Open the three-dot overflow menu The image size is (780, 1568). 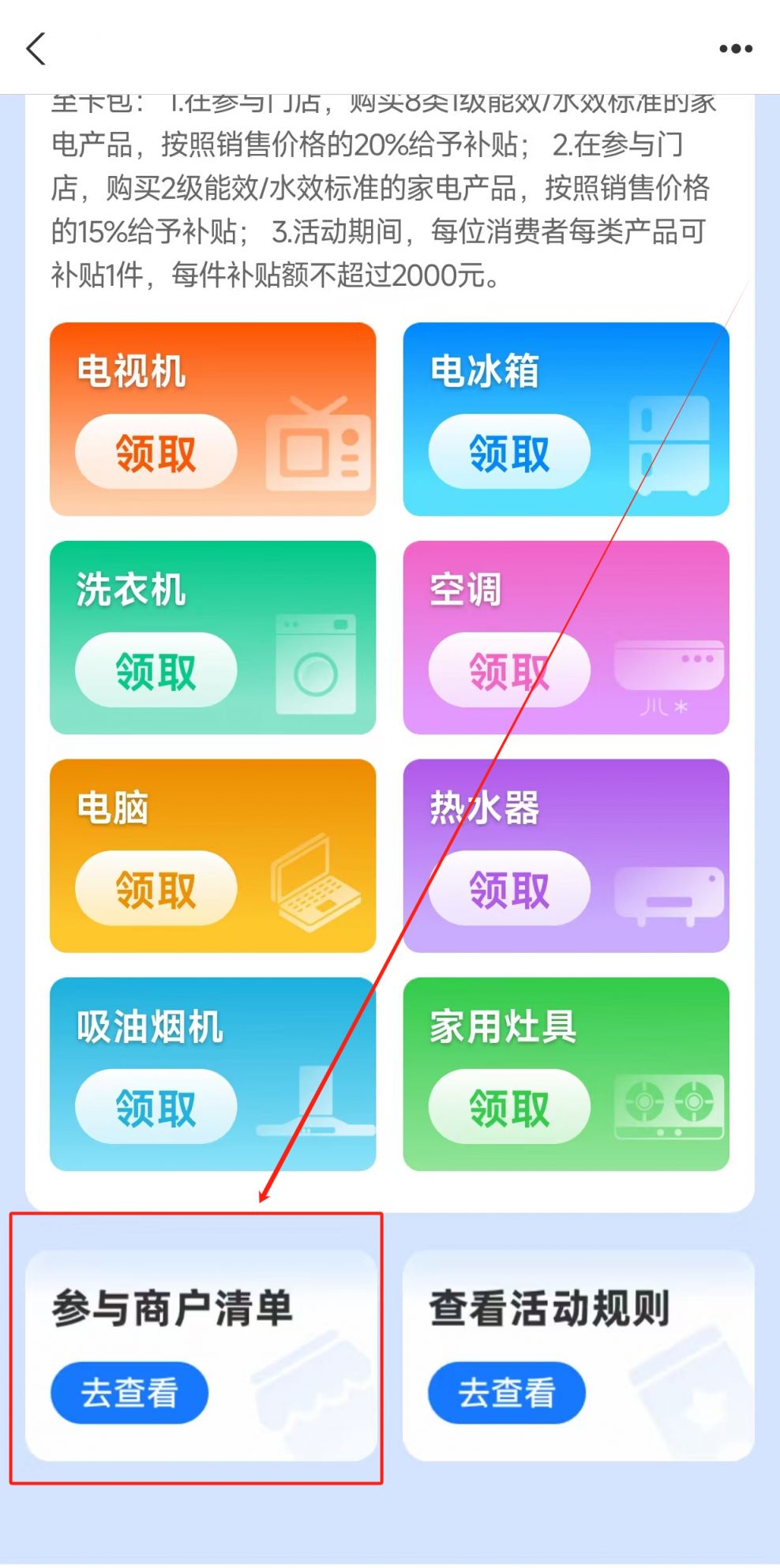tap(735, 49)
